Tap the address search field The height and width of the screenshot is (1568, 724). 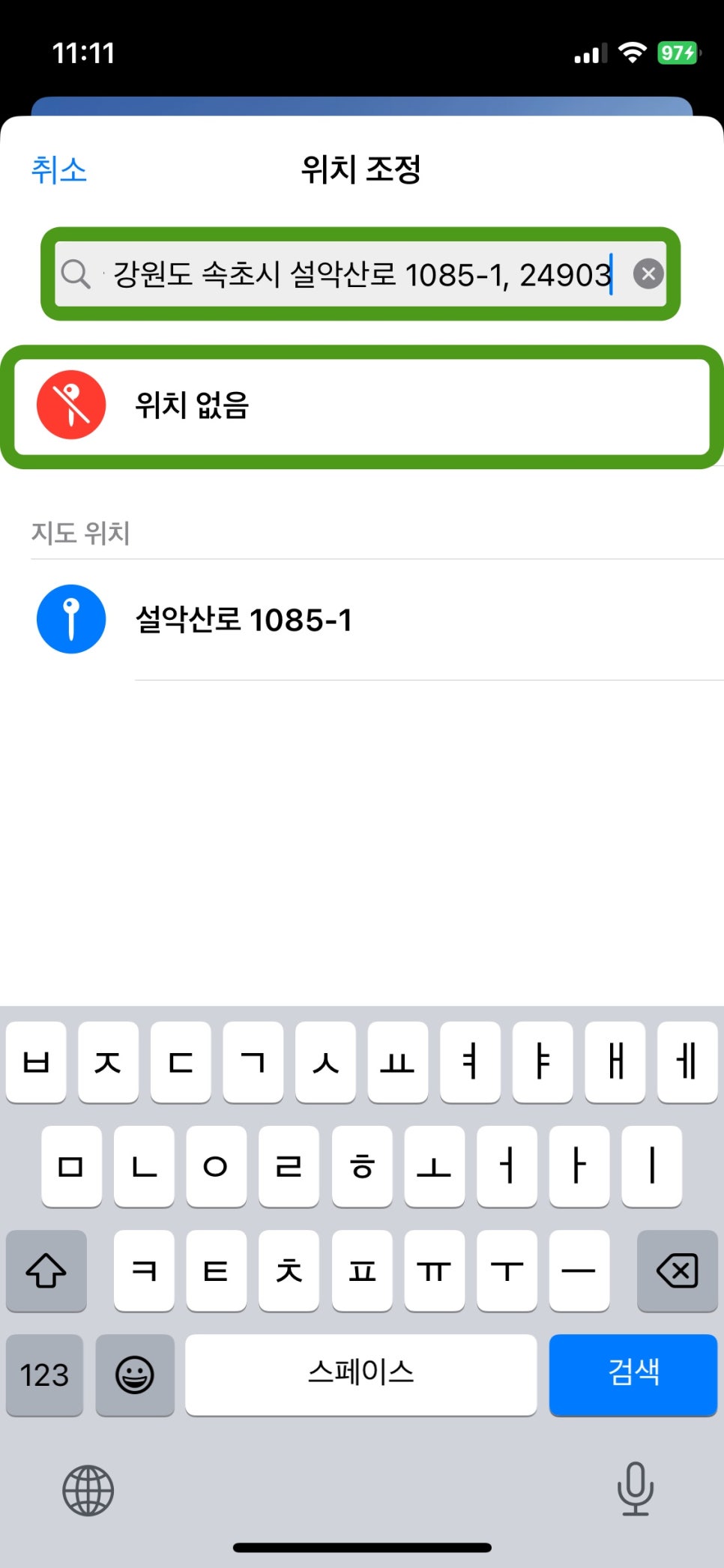point(361,274)
